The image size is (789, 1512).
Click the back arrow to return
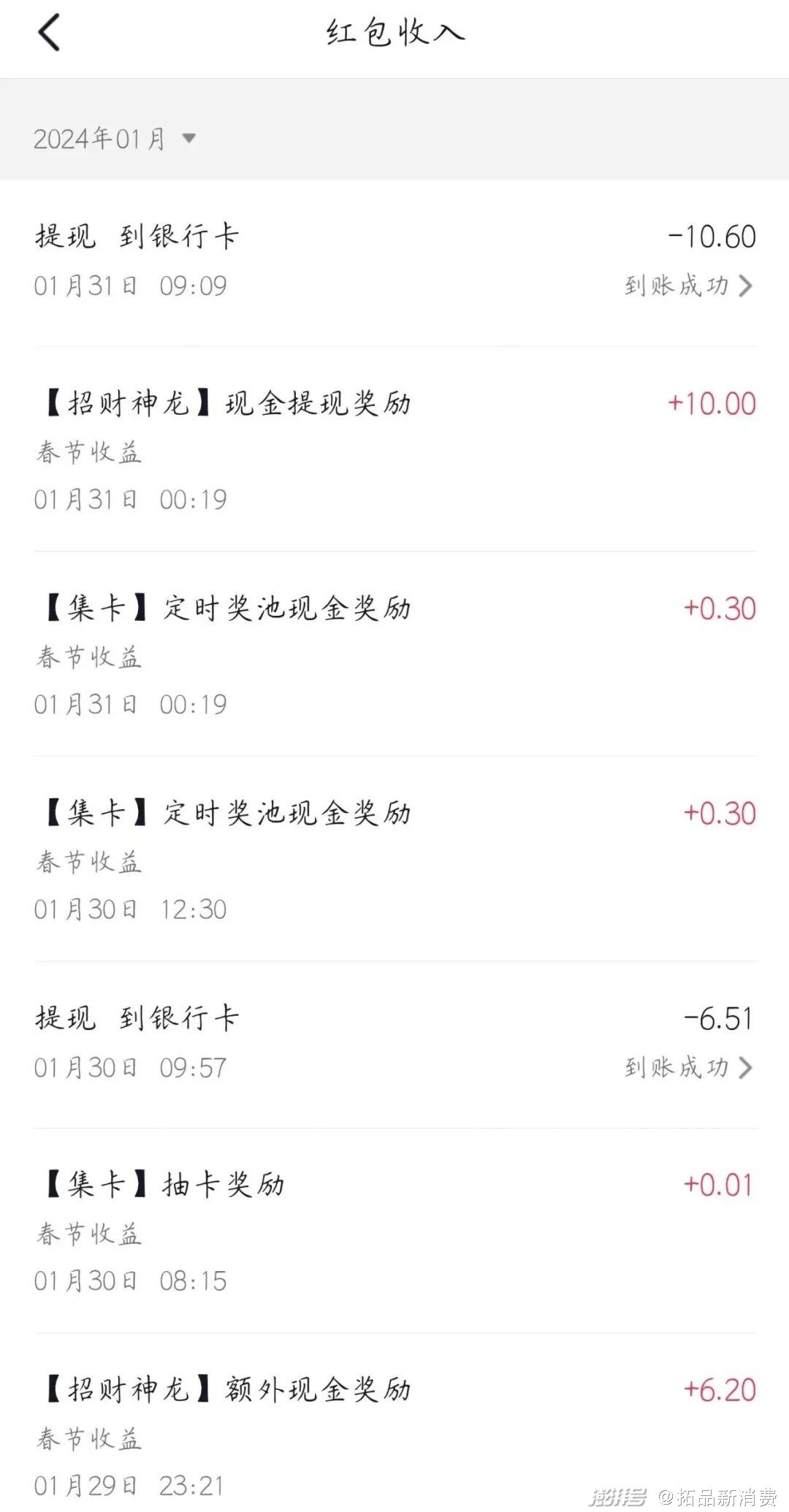(x=48, y=34)
